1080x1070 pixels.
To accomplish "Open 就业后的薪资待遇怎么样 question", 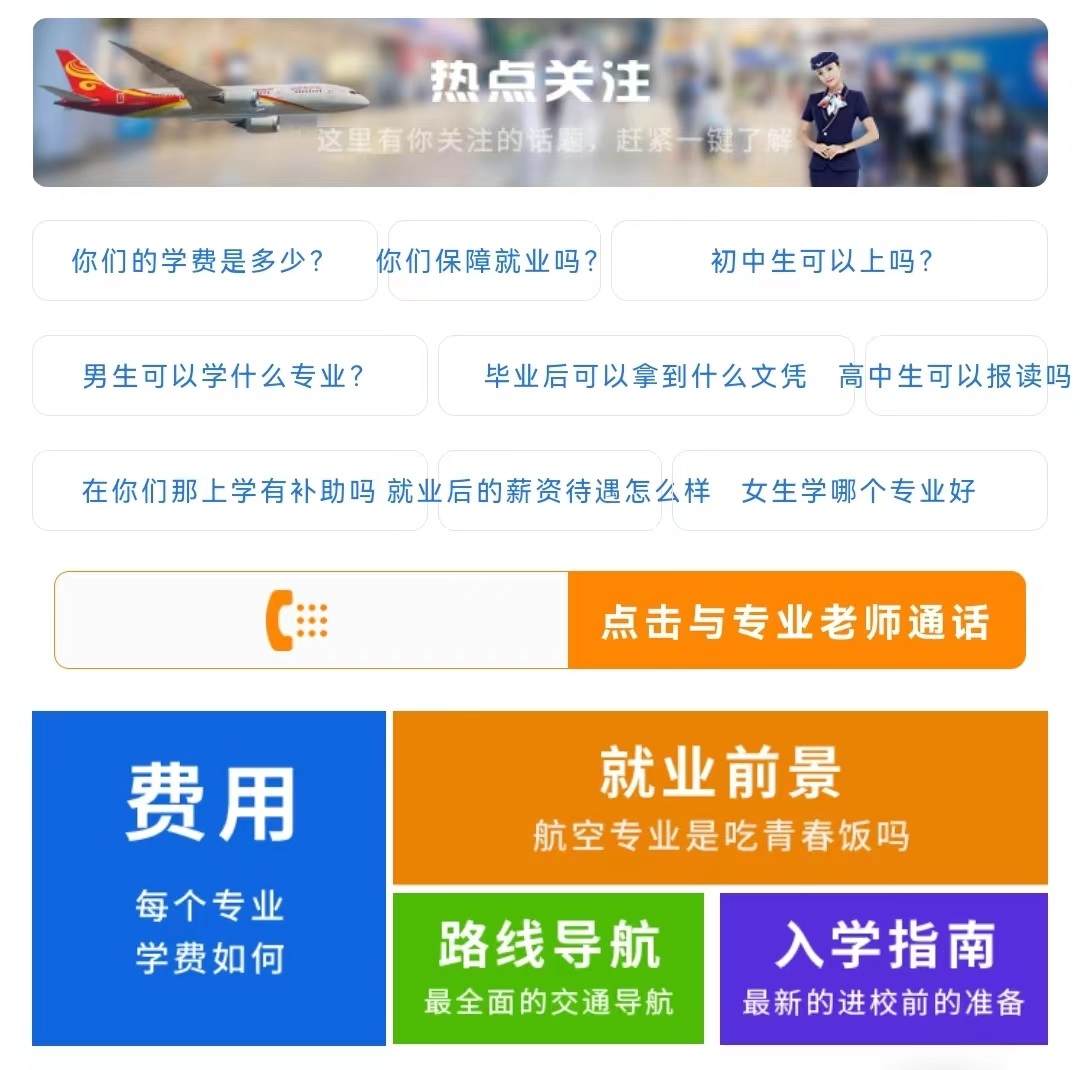I will [549, 491].
